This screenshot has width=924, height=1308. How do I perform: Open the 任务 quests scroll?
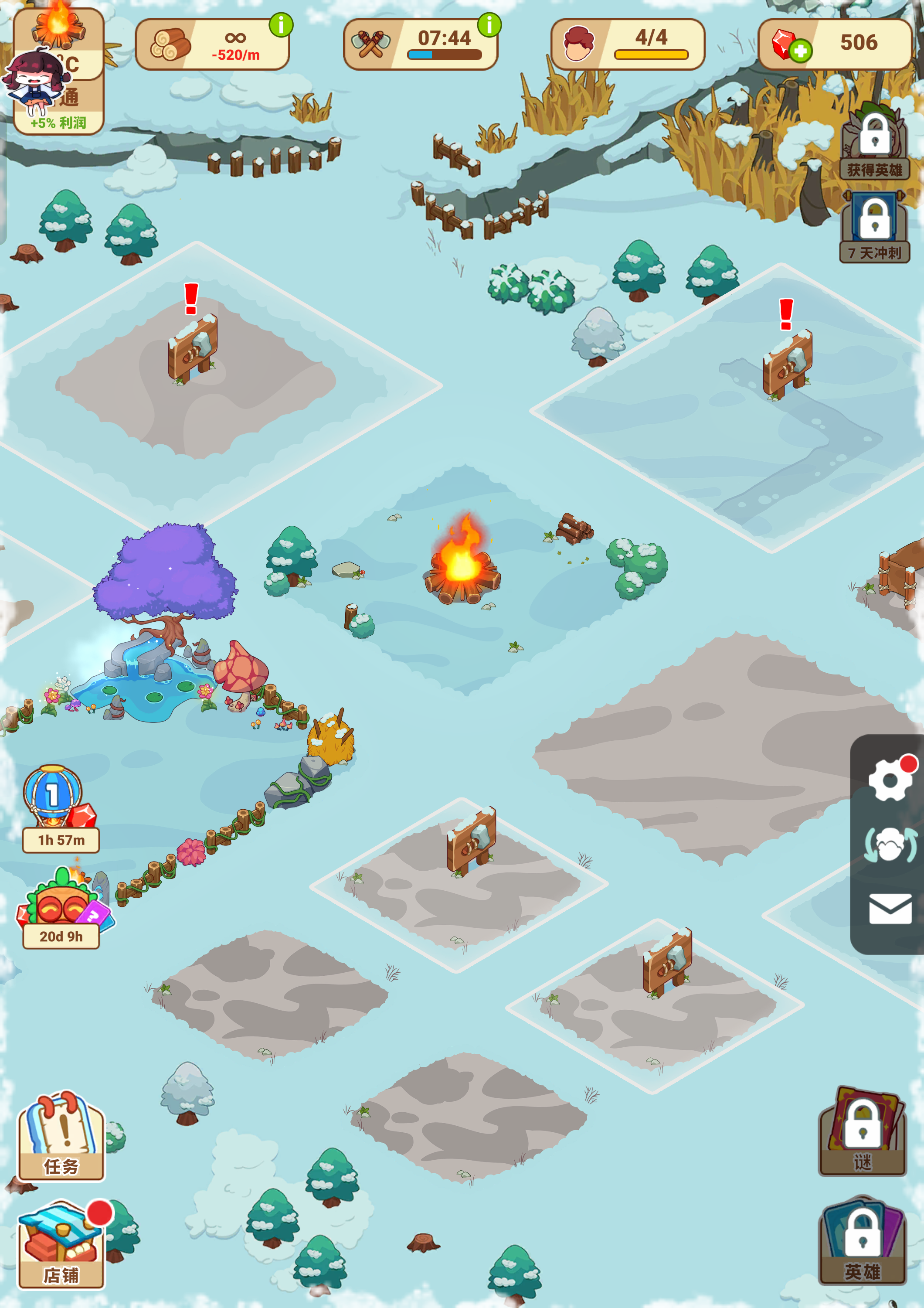click(x=61, y=1137)
